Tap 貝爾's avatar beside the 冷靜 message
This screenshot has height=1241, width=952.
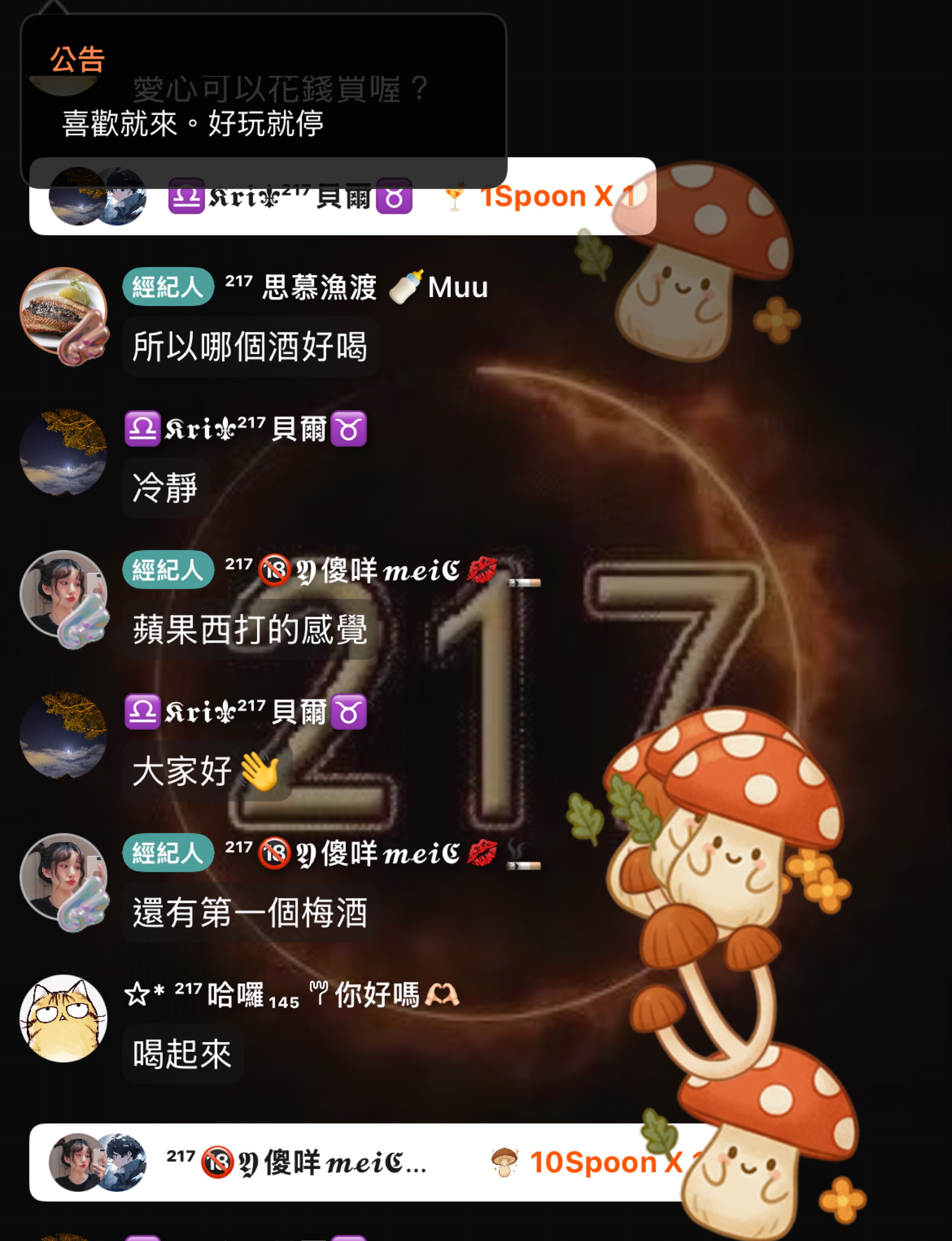[x=63, y=453]
